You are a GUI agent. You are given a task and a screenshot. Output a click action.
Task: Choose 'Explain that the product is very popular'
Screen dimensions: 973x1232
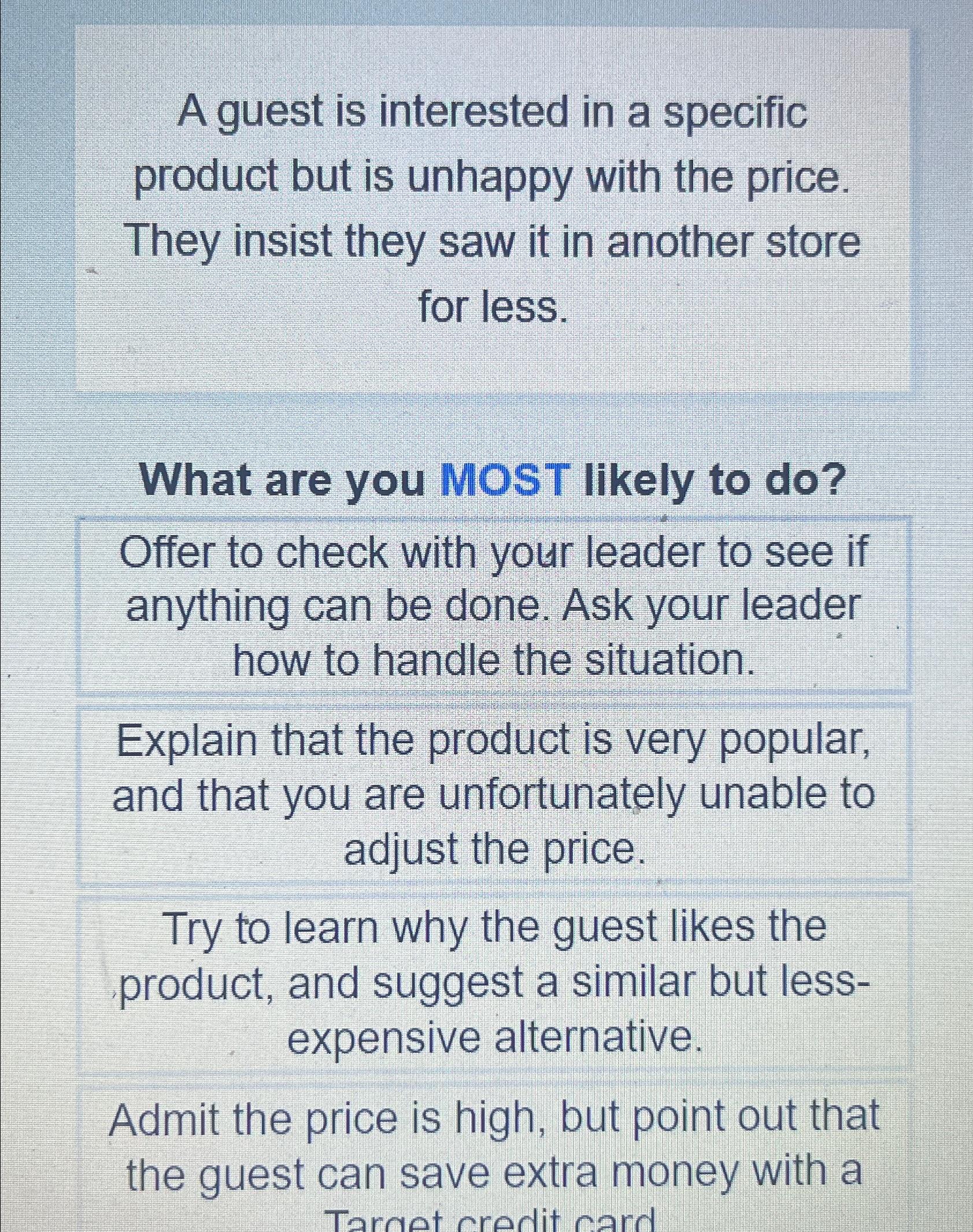(493, 794)
